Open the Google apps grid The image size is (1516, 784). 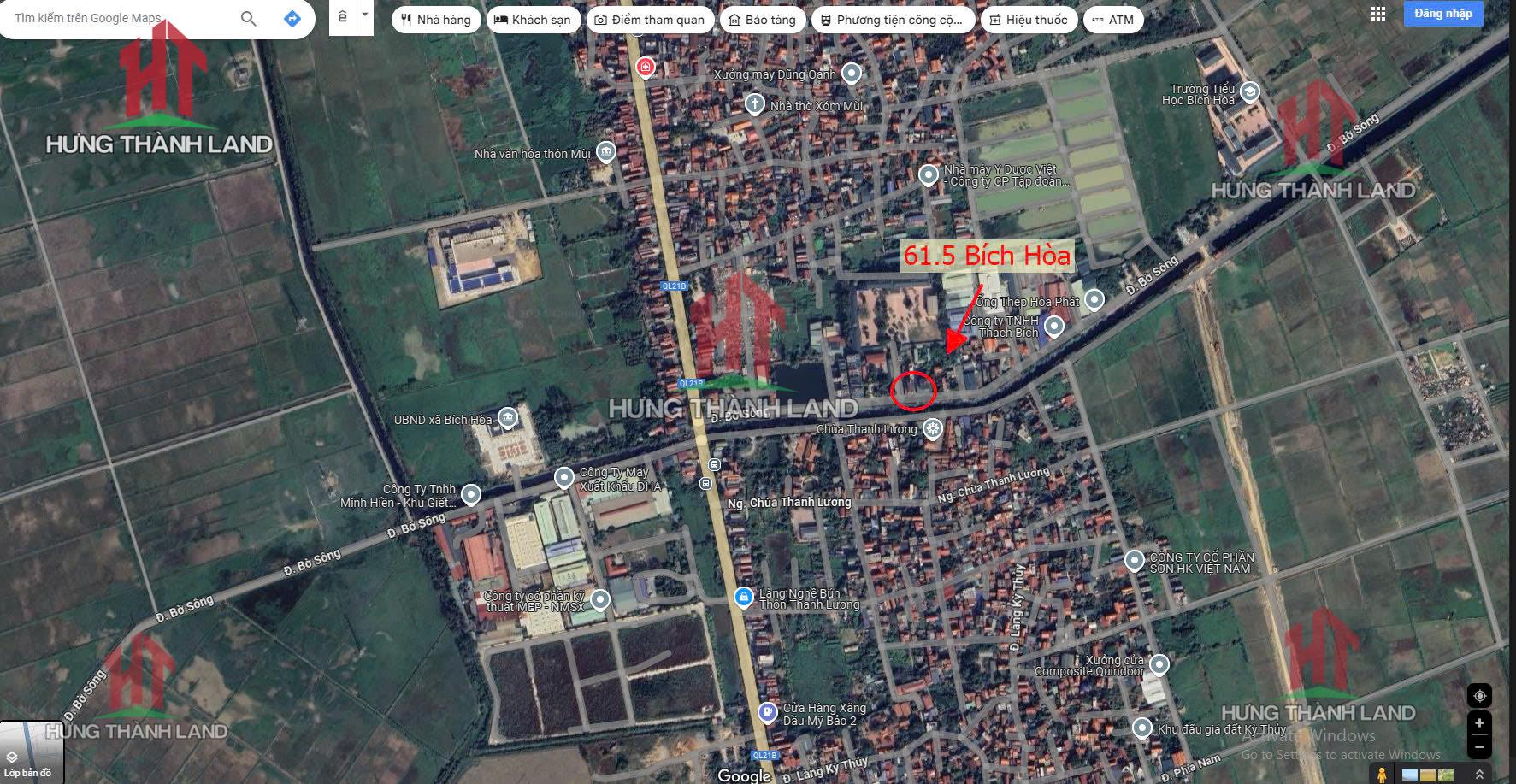1377,14
